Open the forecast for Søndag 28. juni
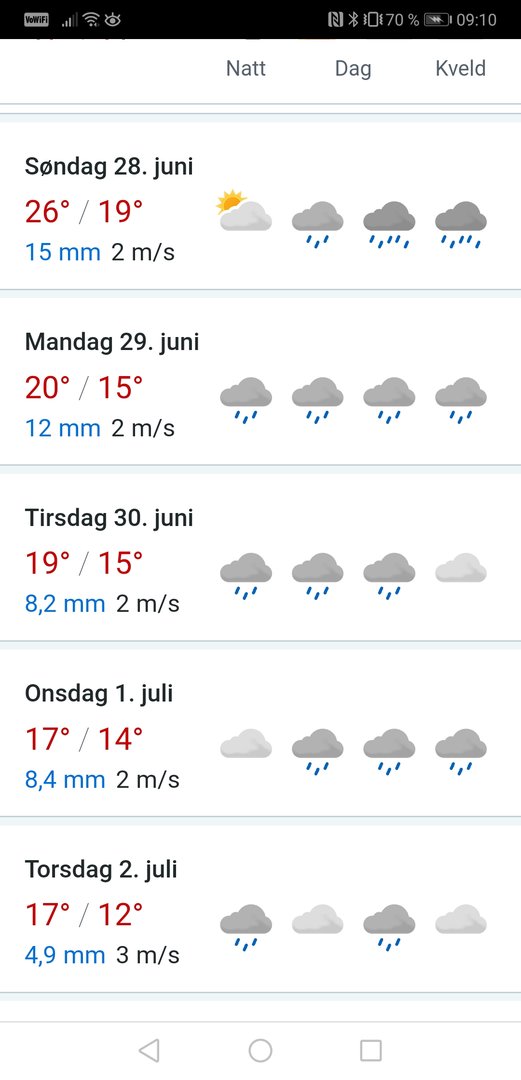Screen dimensions: 521x1080 [x=260, y=206]
